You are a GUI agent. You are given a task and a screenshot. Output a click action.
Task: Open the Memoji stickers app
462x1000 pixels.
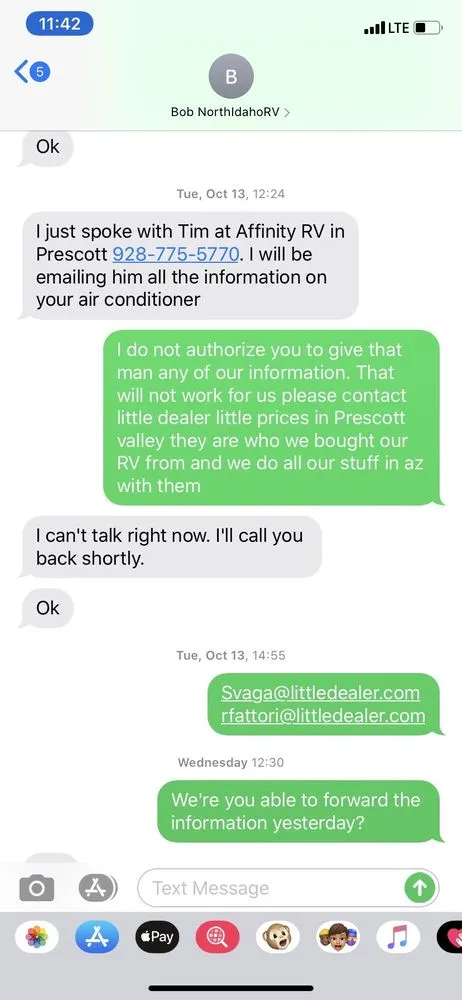(338, 937)
